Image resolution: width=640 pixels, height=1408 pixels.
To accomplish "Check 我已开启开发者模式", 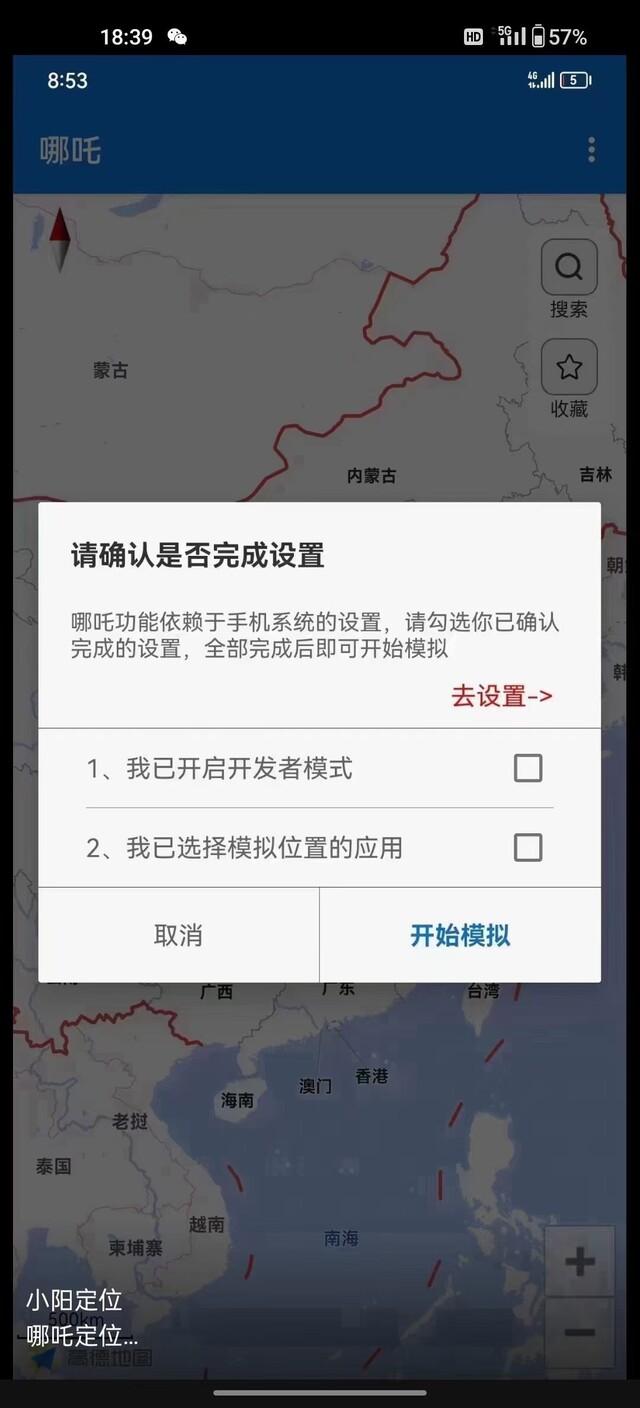I will (528, 768).
